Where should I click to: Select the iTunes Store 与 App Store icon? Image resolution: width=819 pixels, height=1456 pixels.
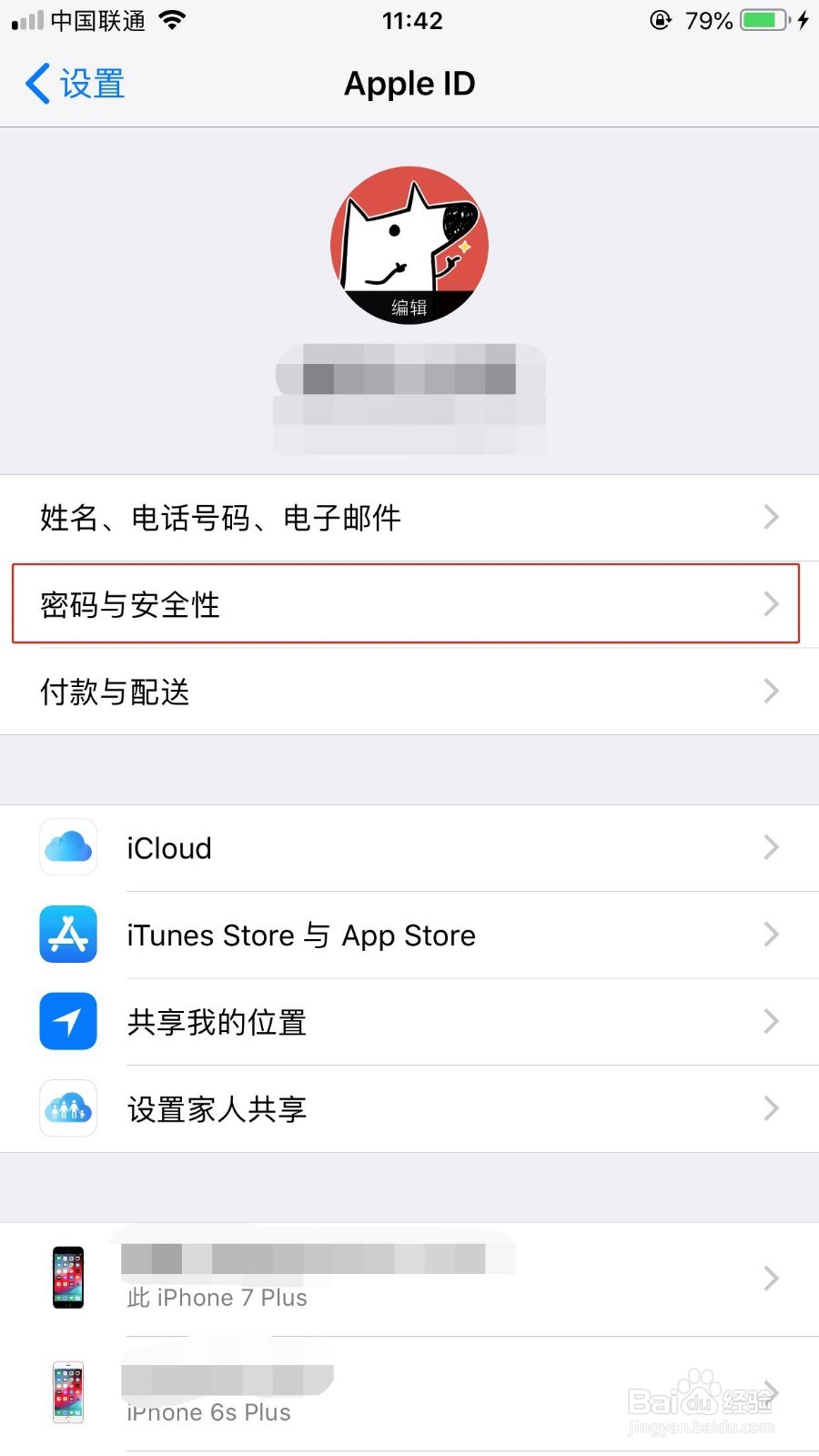[x=67, y=935]
